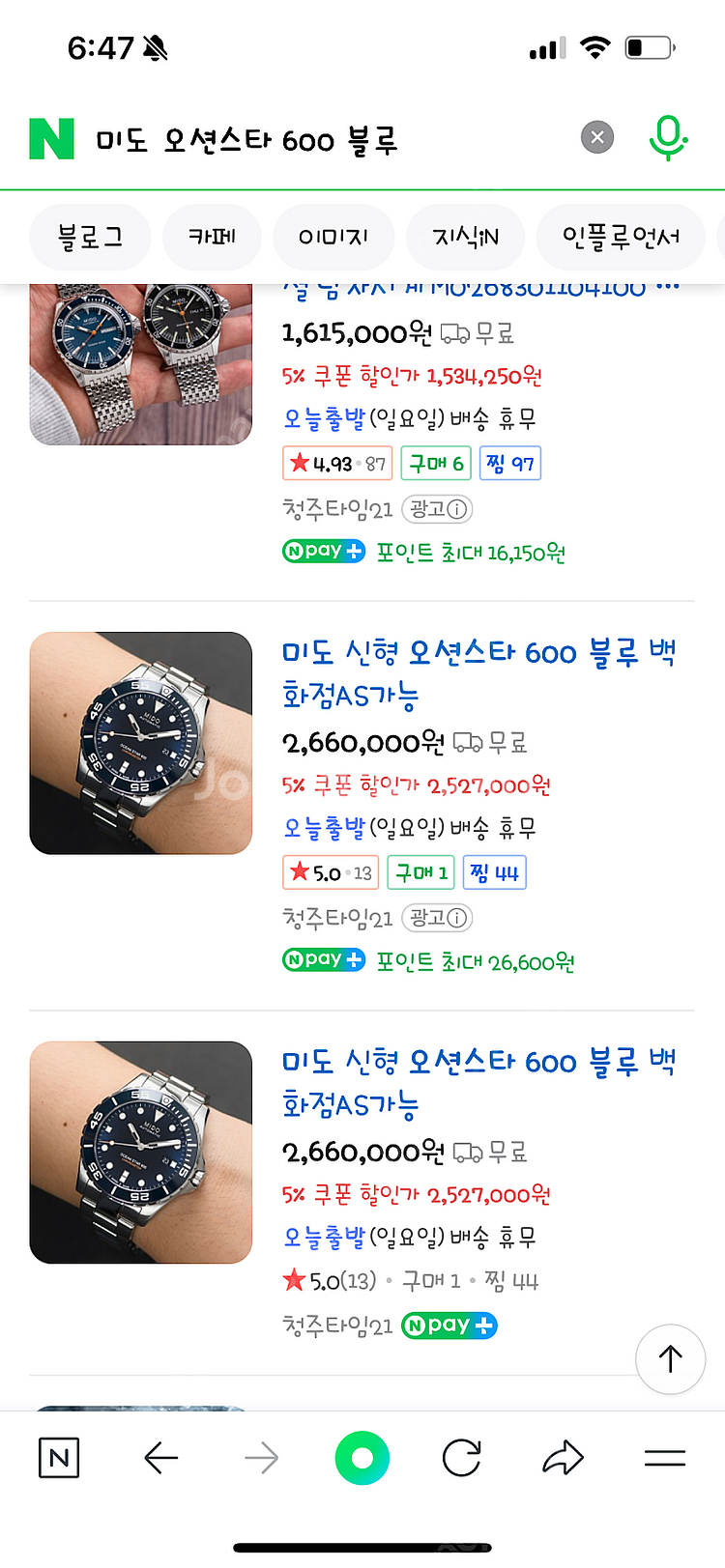Tap the Naver N logo home button

[x=52, y=139]
